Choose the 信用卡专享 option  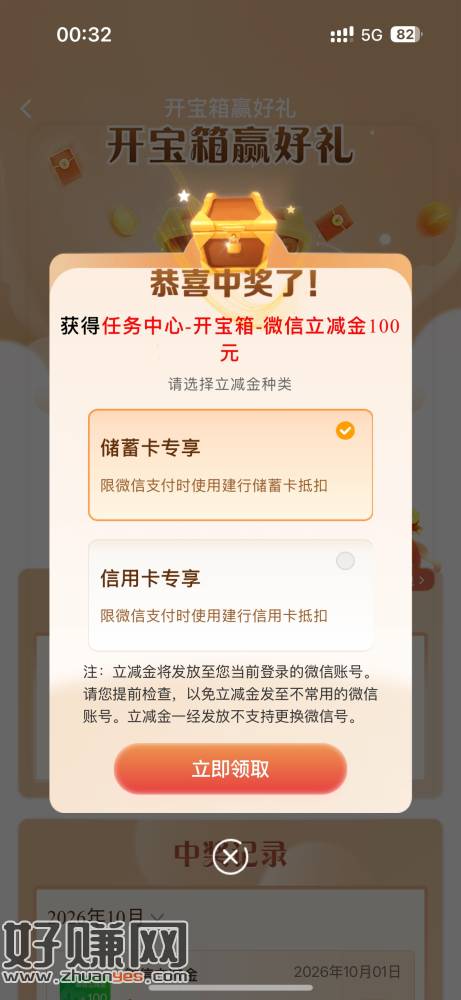pos(230,595)
